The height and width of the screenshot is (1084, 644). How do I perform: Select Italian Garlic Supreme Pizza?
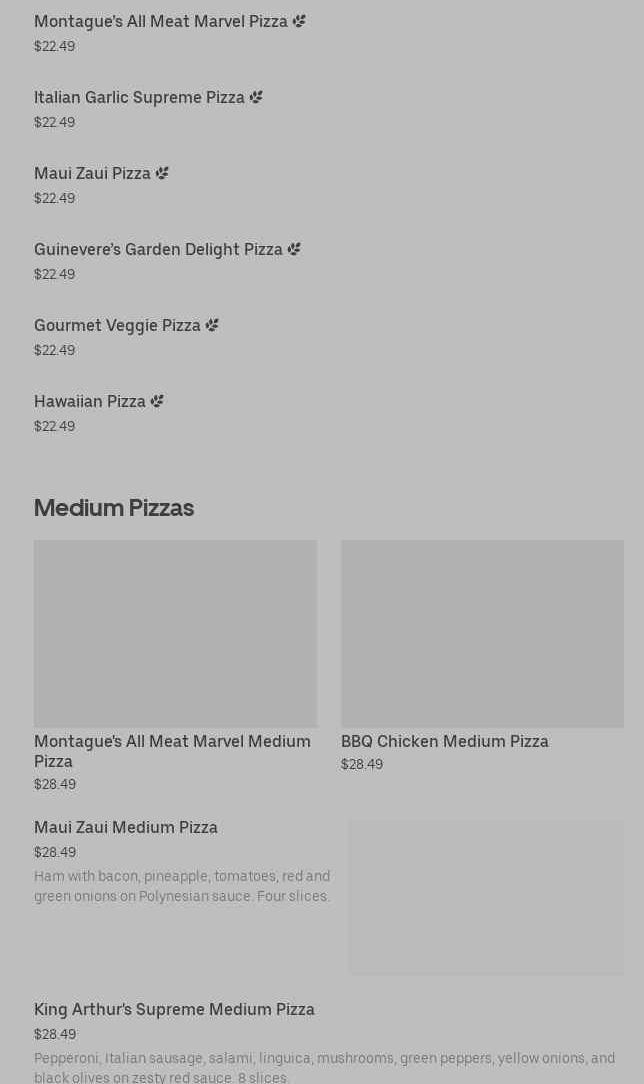pos(139,98)
